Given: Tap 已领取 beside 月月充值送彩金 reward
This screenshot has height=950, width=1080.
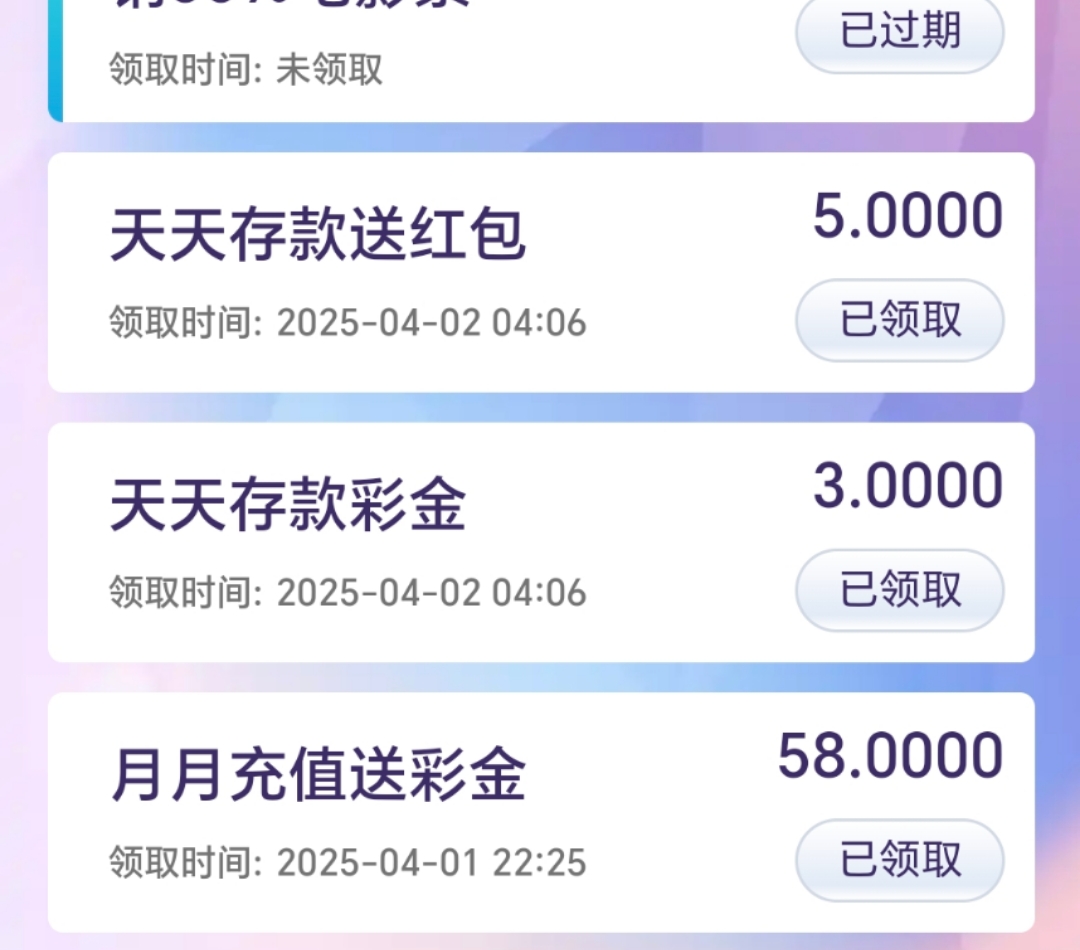Looking at the screenshot, I should (899, 860).
